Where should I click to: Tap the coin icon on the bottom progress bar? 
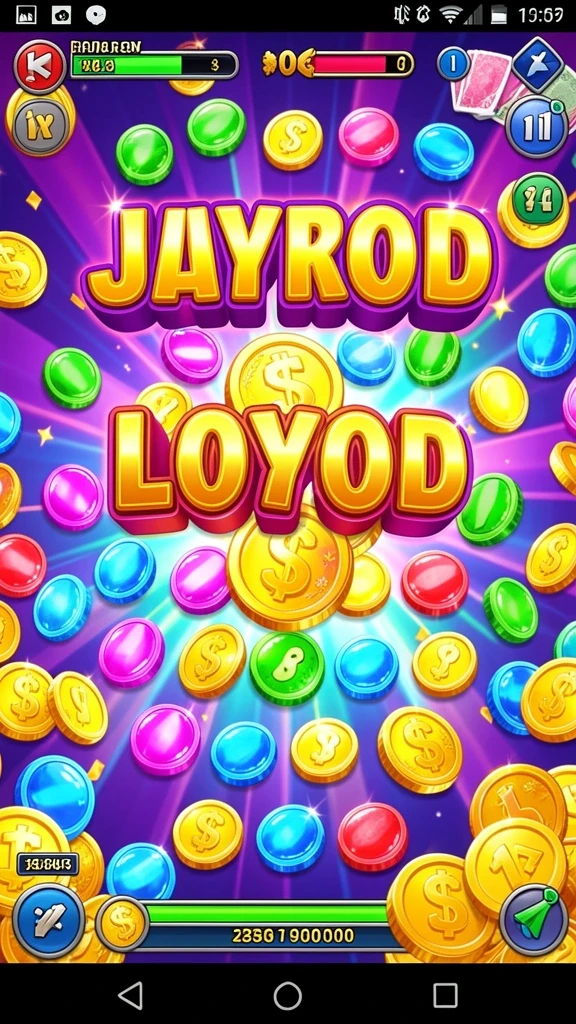(122, 925)
